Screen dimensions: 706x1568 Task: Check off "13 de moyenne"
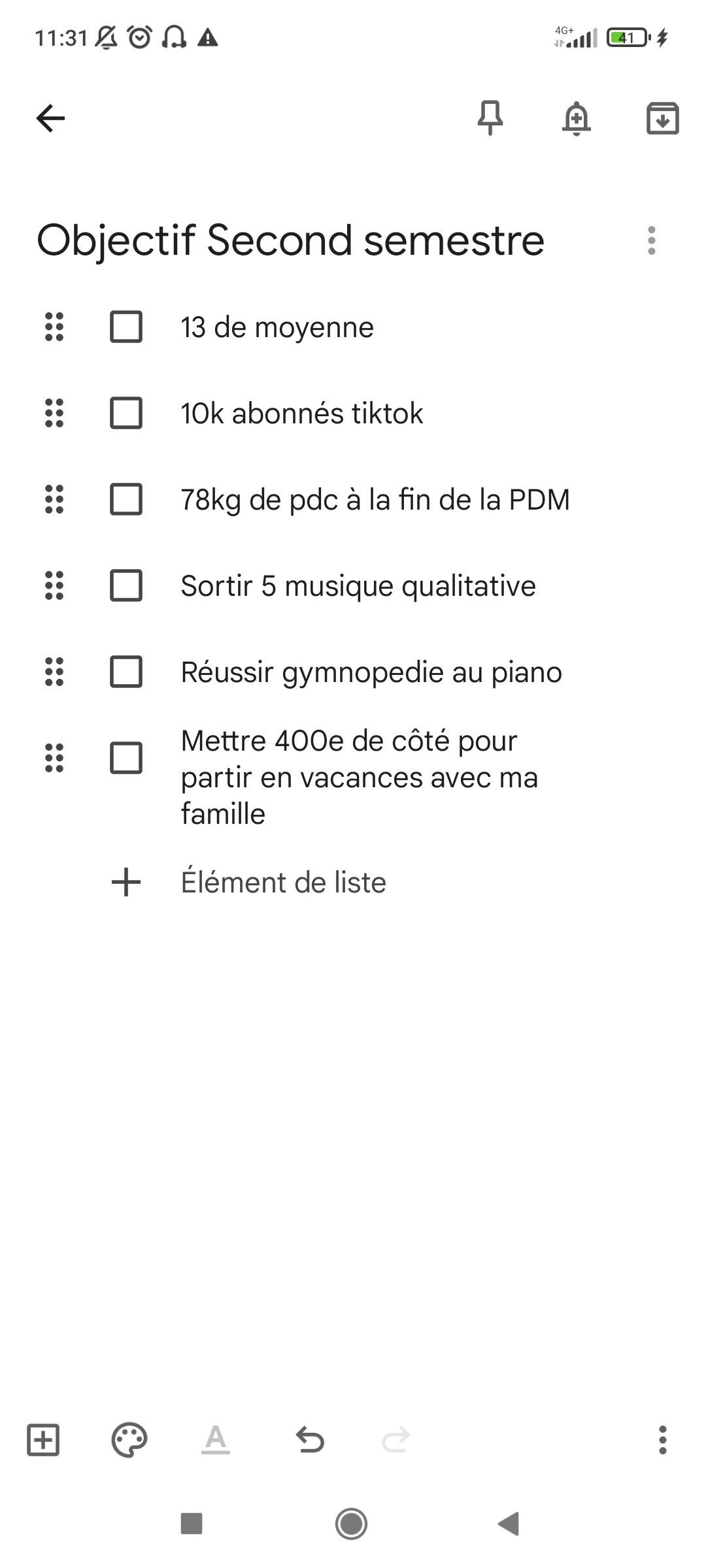[x=126, y=327]
